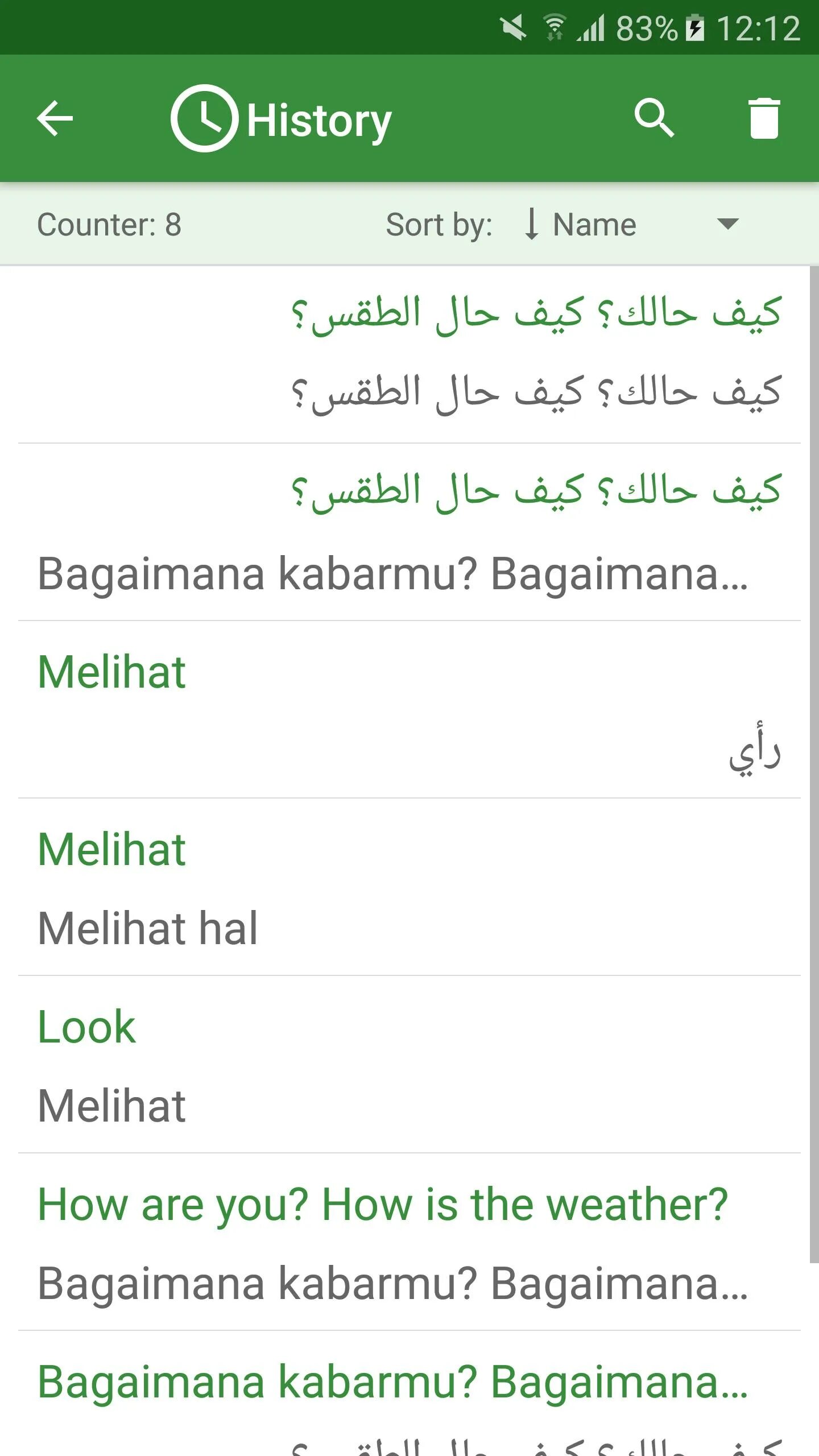819x1456 pixels.
Task: Open the green Bagaimana kabarmu? entry
Action: (x=409, y=1394)
